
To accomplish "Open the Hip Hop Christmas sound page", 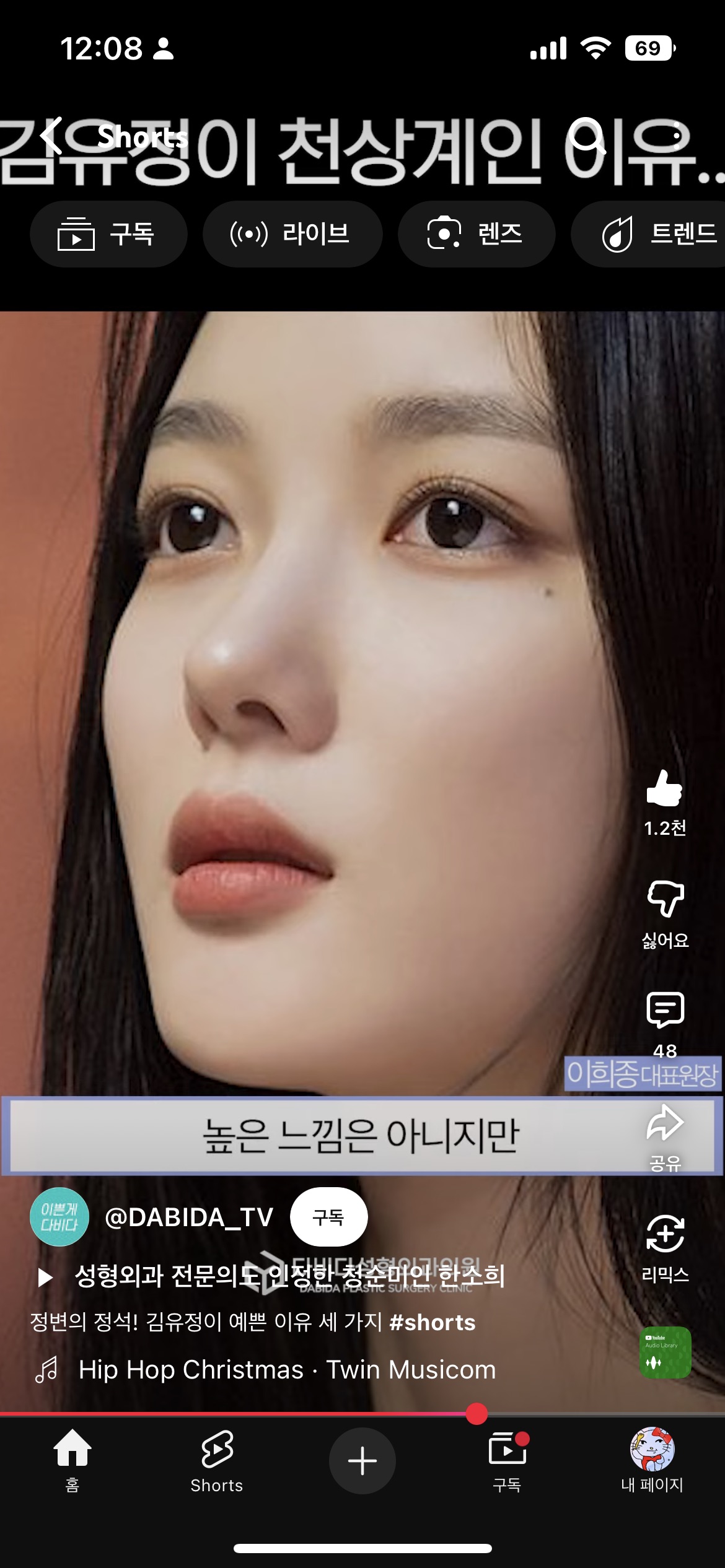I will (286, 1370).
